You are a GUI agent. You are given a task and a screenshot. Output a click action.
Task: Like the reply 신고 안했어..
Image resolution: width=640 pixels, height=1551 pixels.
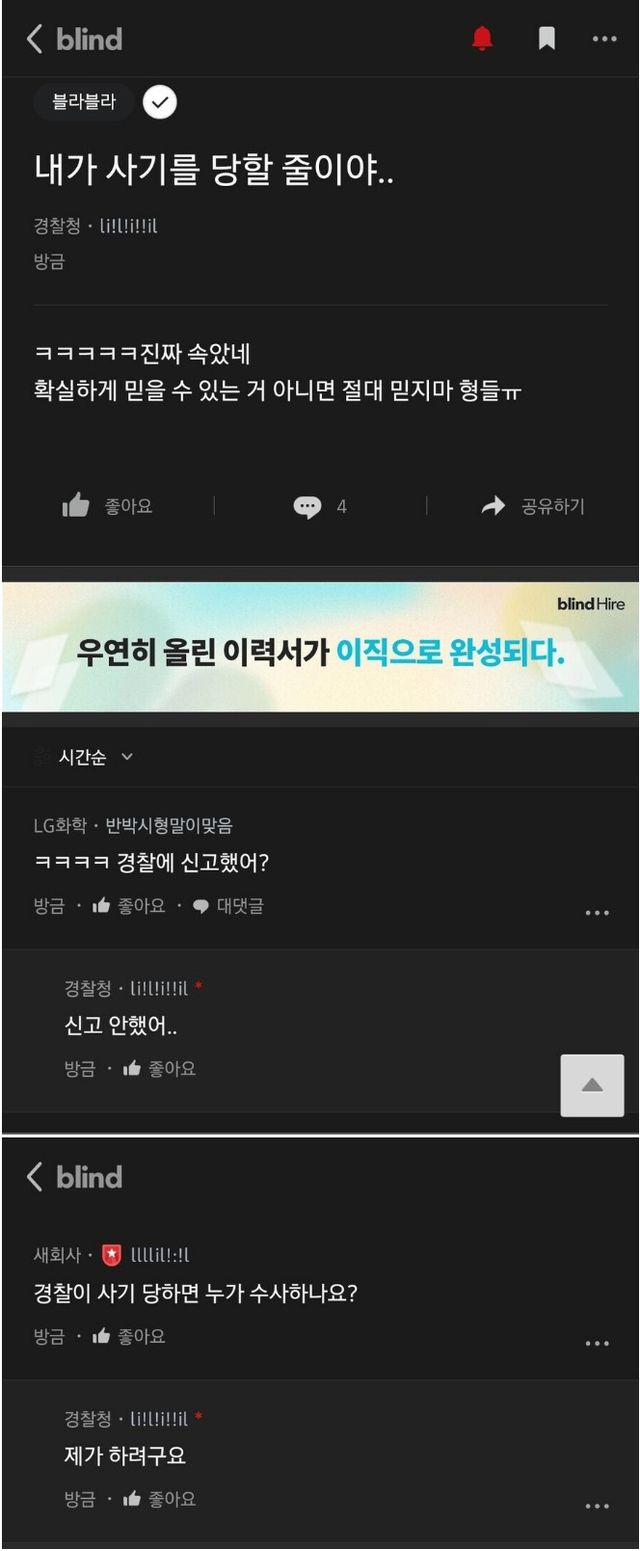point(159,1069)
